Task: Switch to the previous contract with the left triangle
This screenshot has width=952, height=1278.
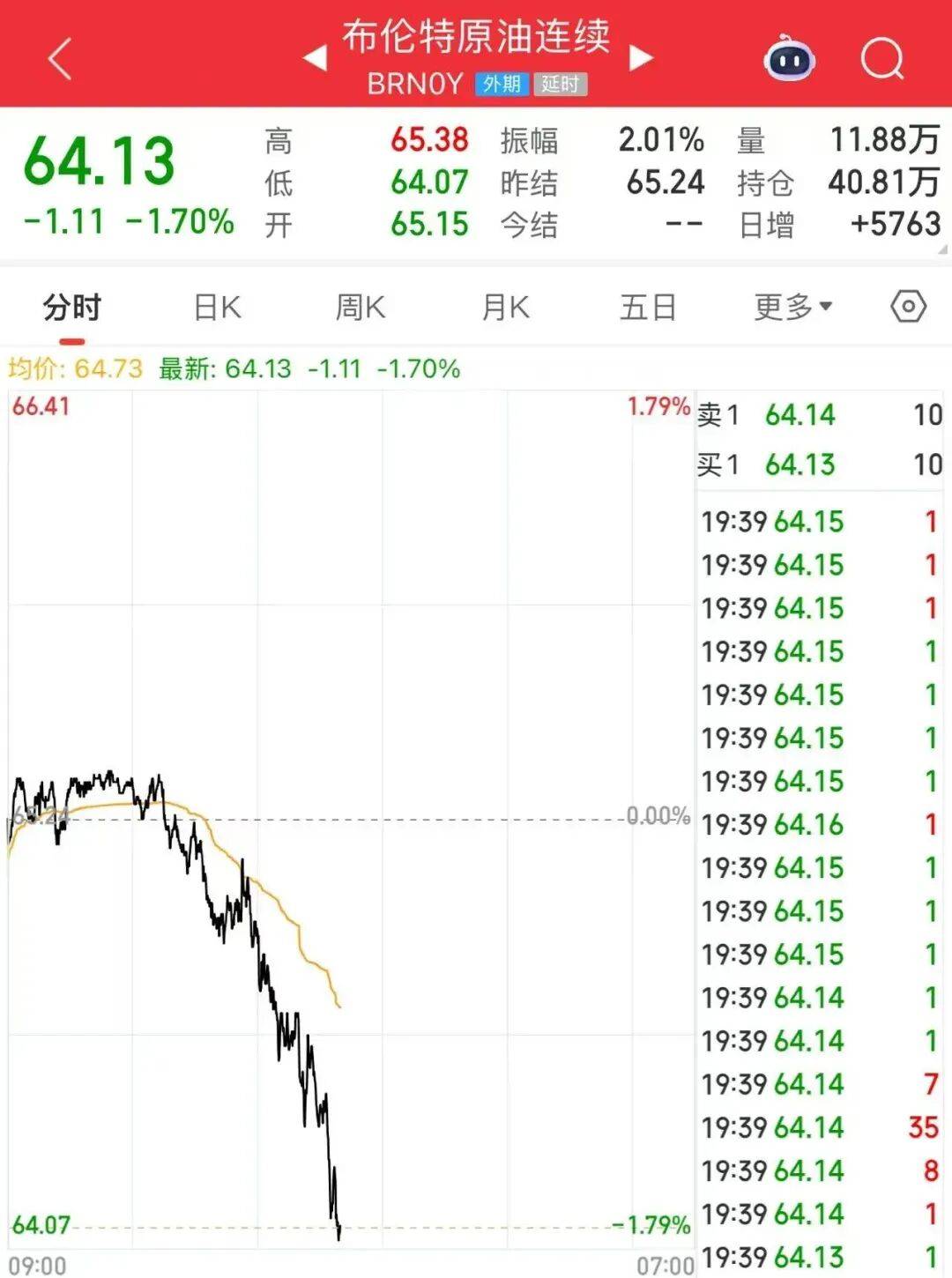Action: pyautogui.click(x=315, y=59)
